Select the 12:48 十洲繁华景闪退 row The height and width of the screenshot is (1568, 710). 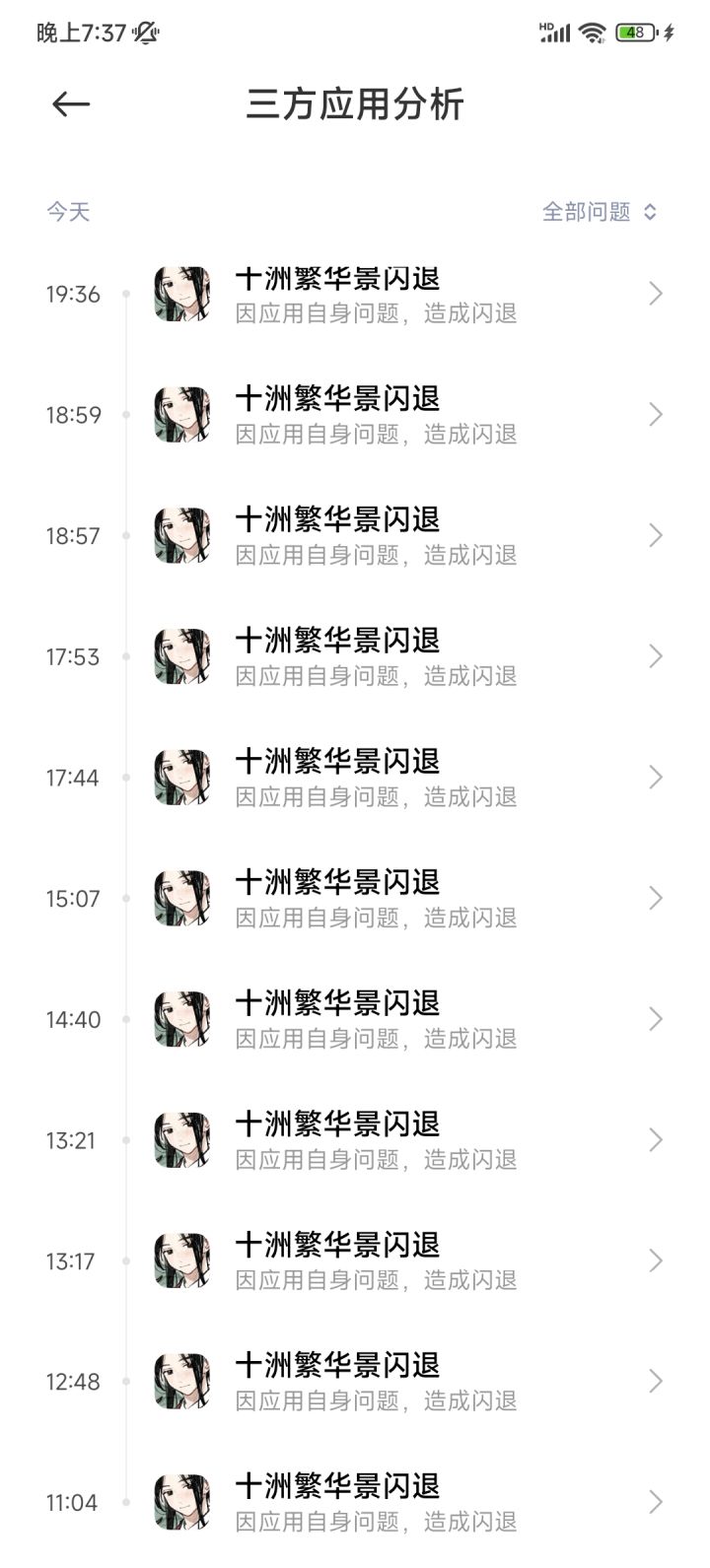click(355, 1382)
